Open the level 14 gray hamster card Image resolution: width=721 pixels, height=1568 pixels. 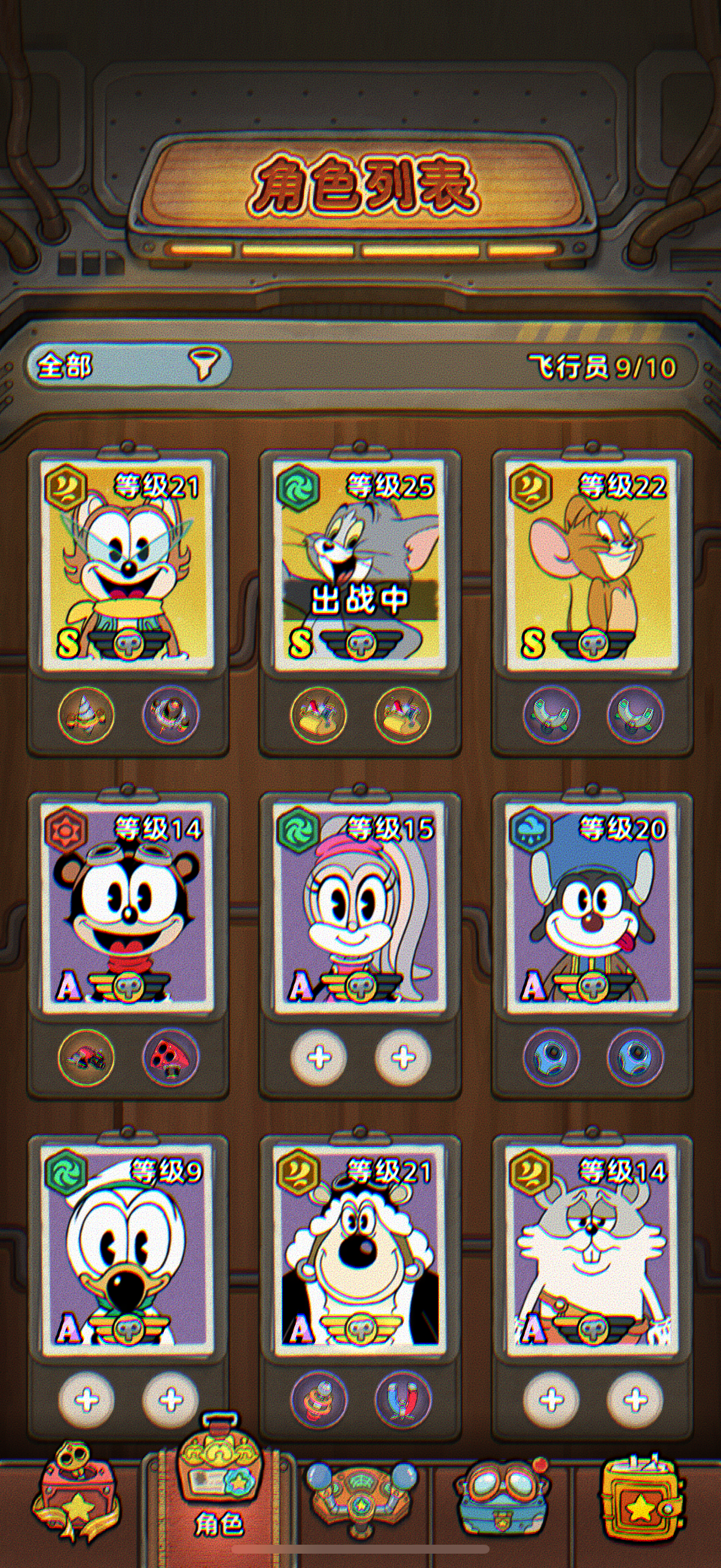(x=592, y=1249)
